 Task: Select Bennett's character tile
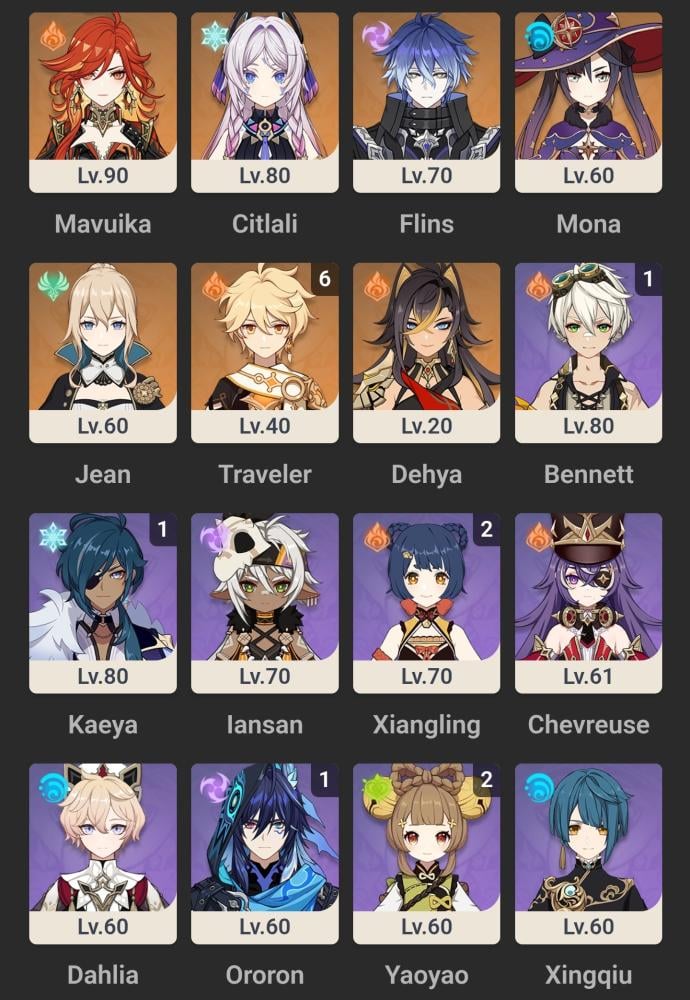[589, 353]
